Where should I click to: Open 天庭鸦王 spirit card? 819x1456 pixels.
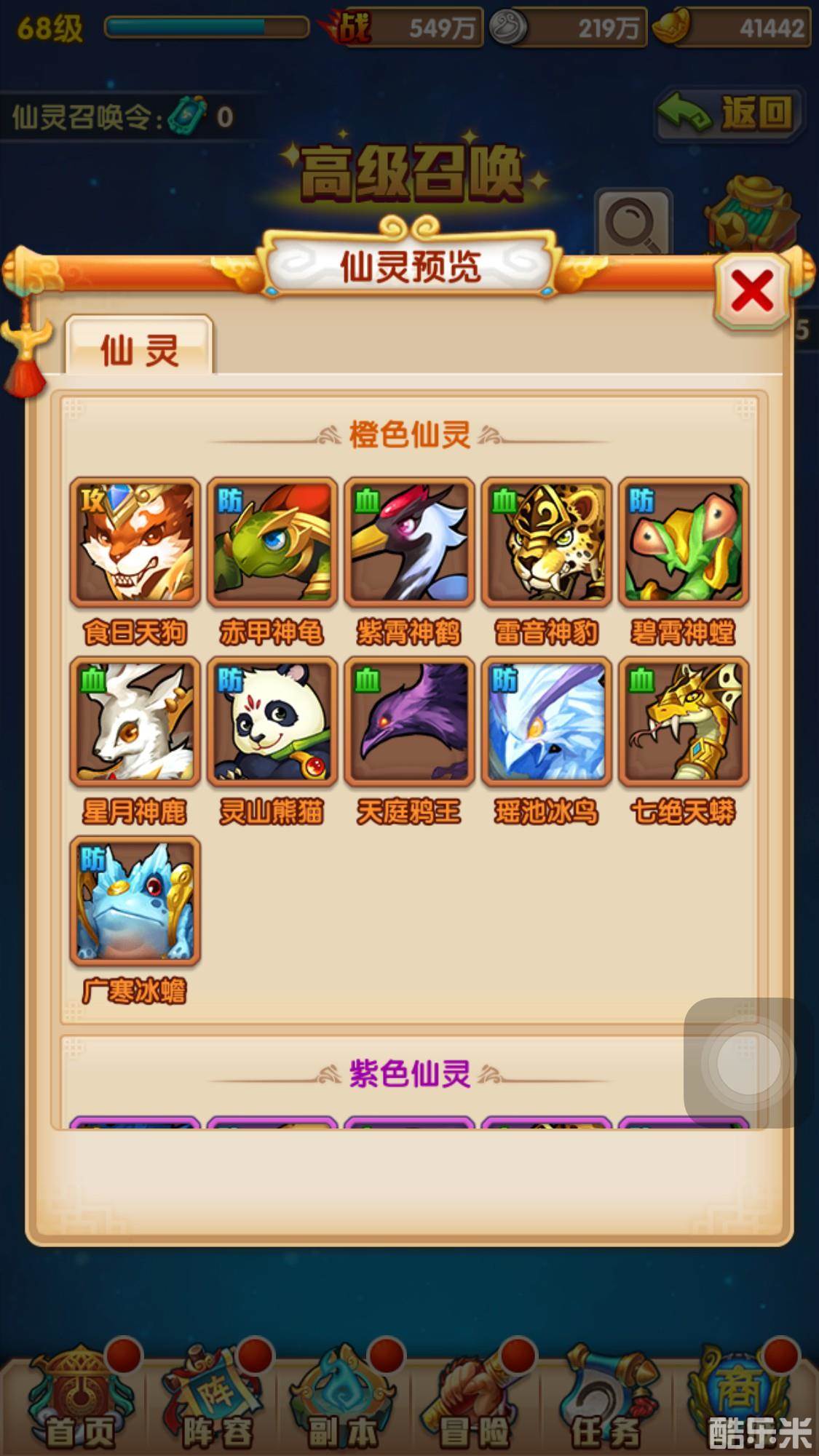pyautogui.click(x=409, y=722)
